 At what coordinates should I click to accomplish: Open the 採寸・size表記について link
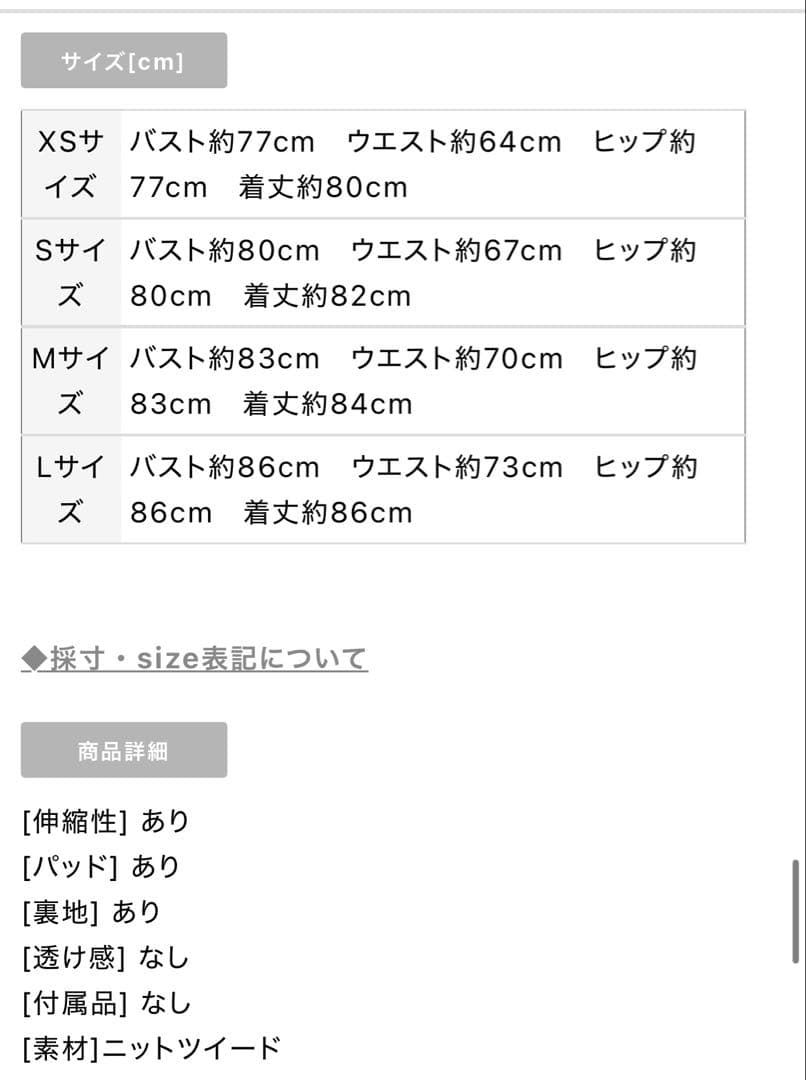pos(195,659)
